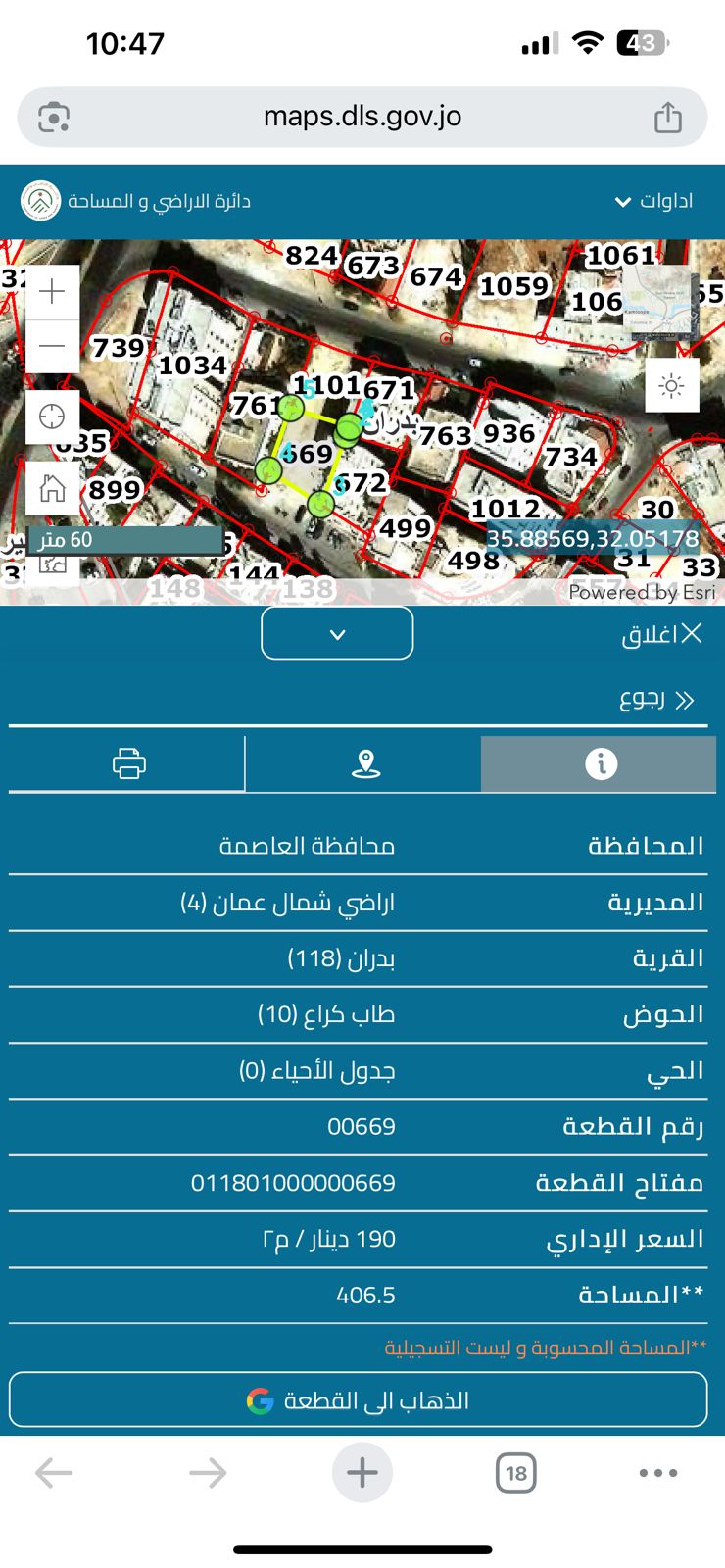Zoom in on the map
Viewport: 725px width, 1568px height.
52,291
